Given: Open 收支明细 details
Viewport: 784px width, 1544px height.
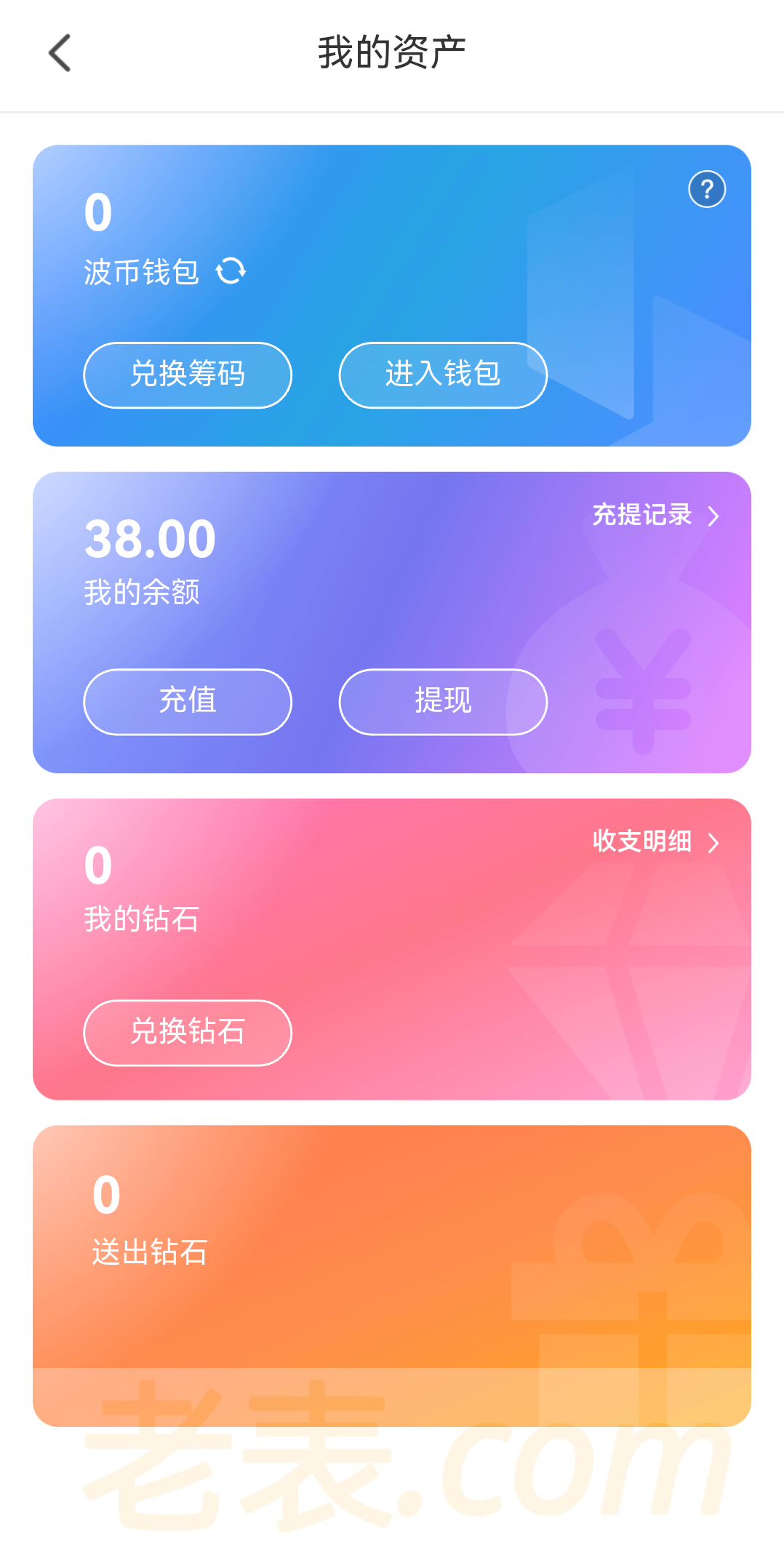Looking at the screenshot, I should [655, 841].
